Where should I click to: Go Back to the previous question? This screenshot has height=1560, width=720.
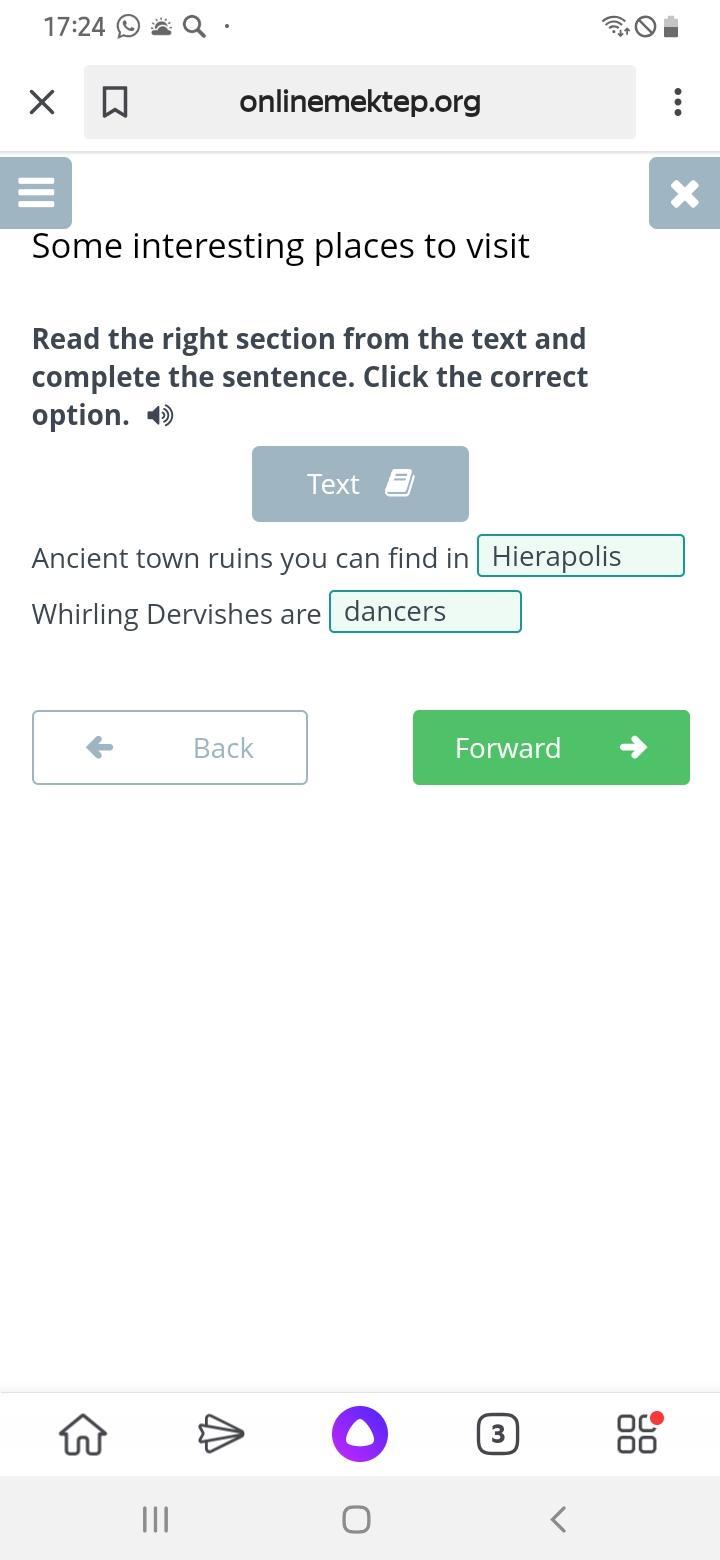tap(170, 748)
